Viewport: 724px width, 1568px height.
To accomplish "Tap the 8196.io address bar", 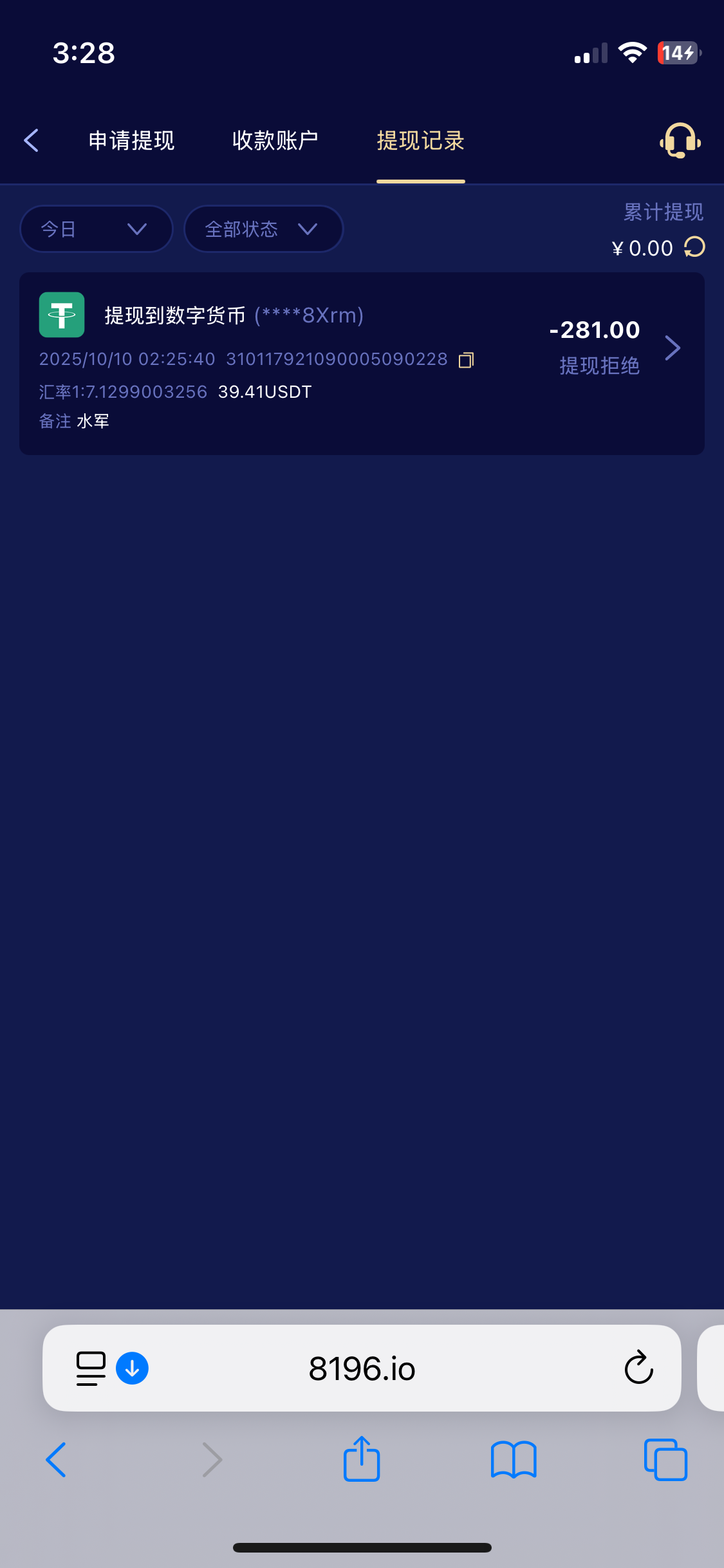I will click(x=362, y=1368).
